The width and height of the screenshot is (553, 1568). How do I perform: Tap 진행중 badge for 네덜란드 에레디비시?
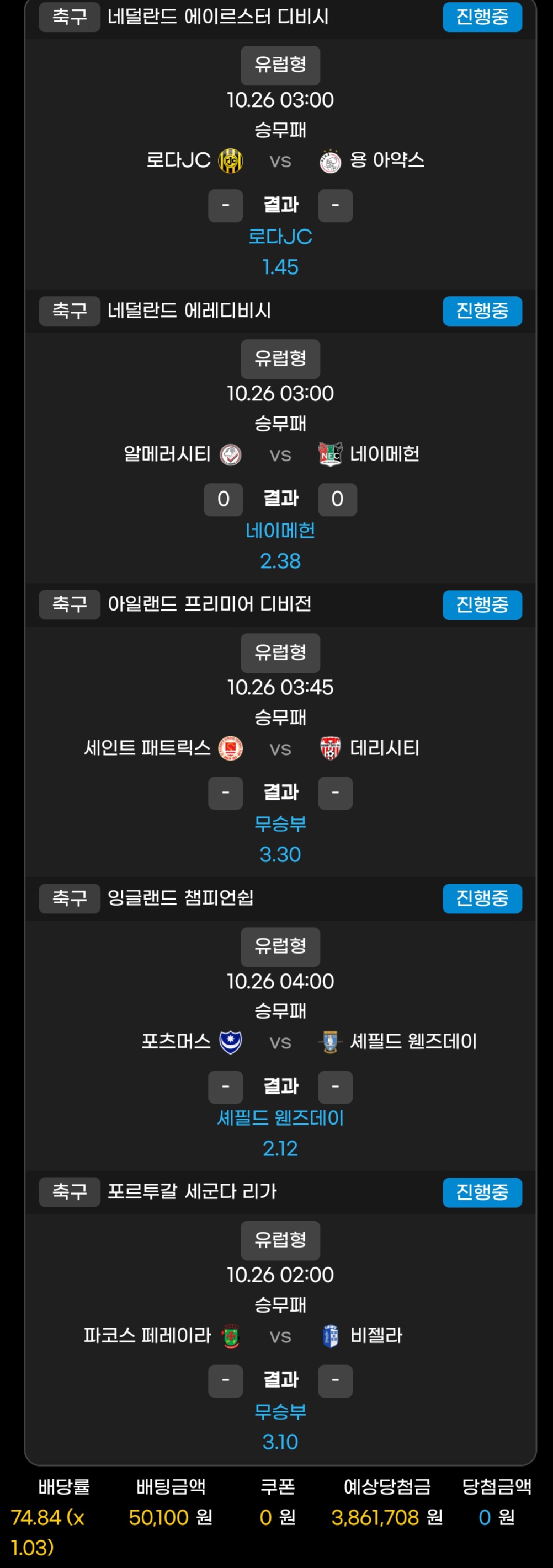(x=482, y=311)
